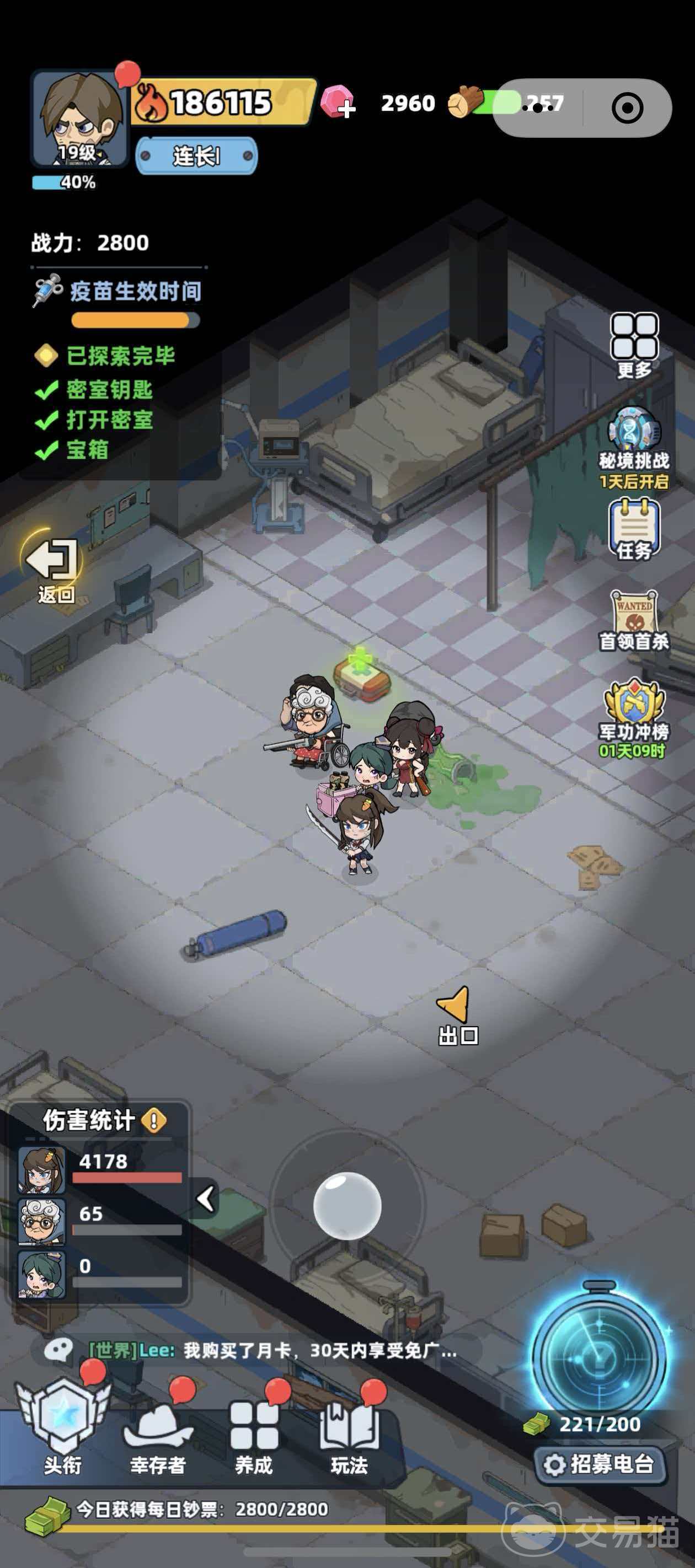Screen dimensions: 695x1568
Task: Tap 返回 to go back
Action: click(55, 567)
